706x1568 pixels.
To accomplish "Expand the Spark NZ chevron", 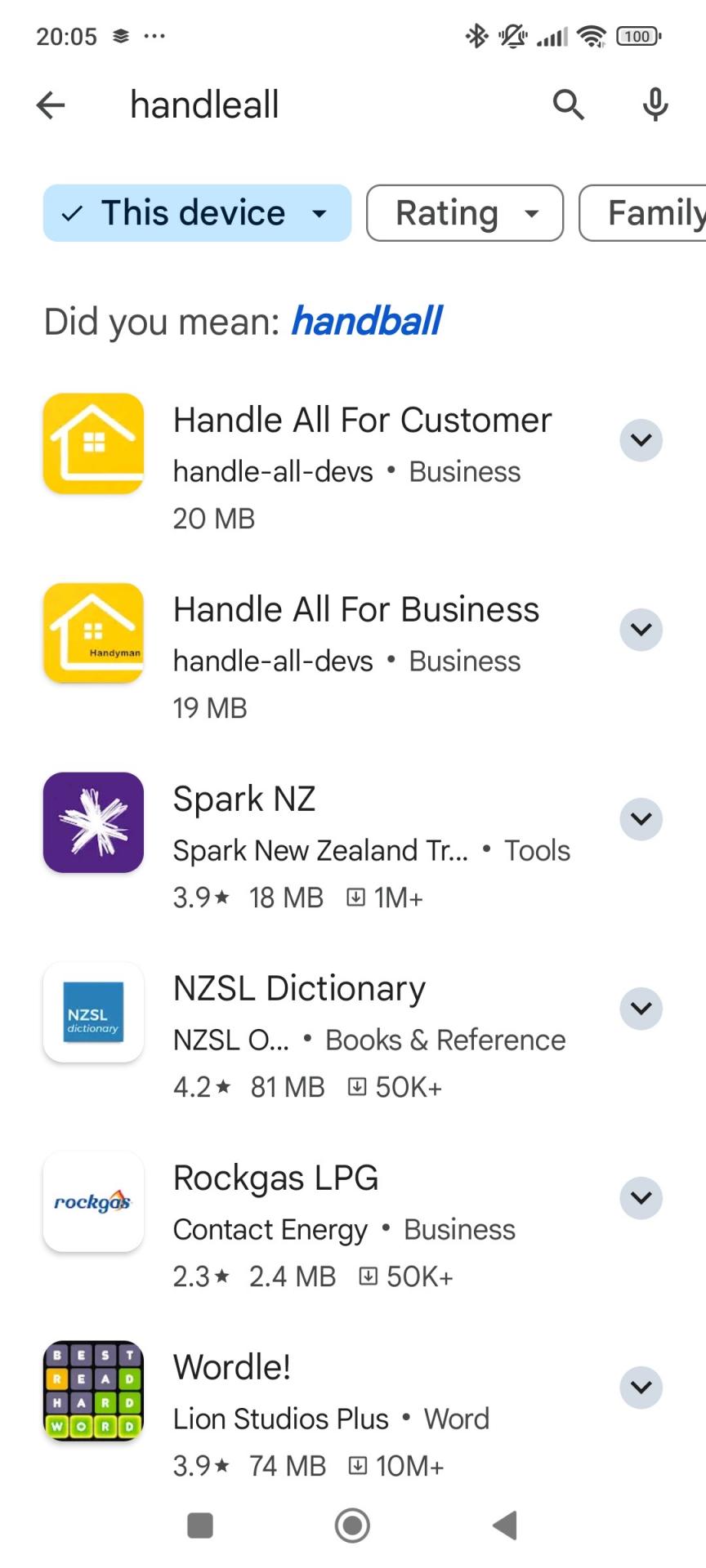I will [x=641, y=819].
